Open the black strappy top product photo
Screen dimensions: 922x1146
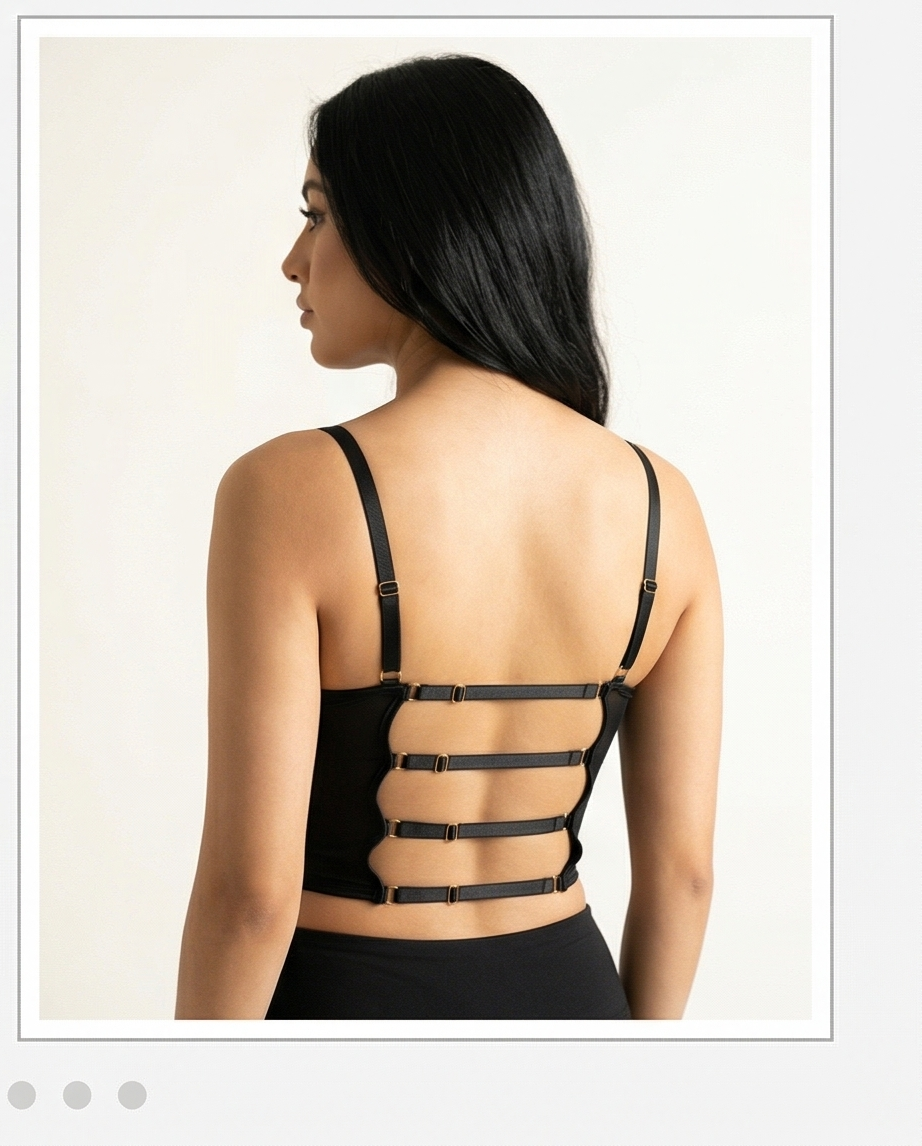tap(425, 528)
